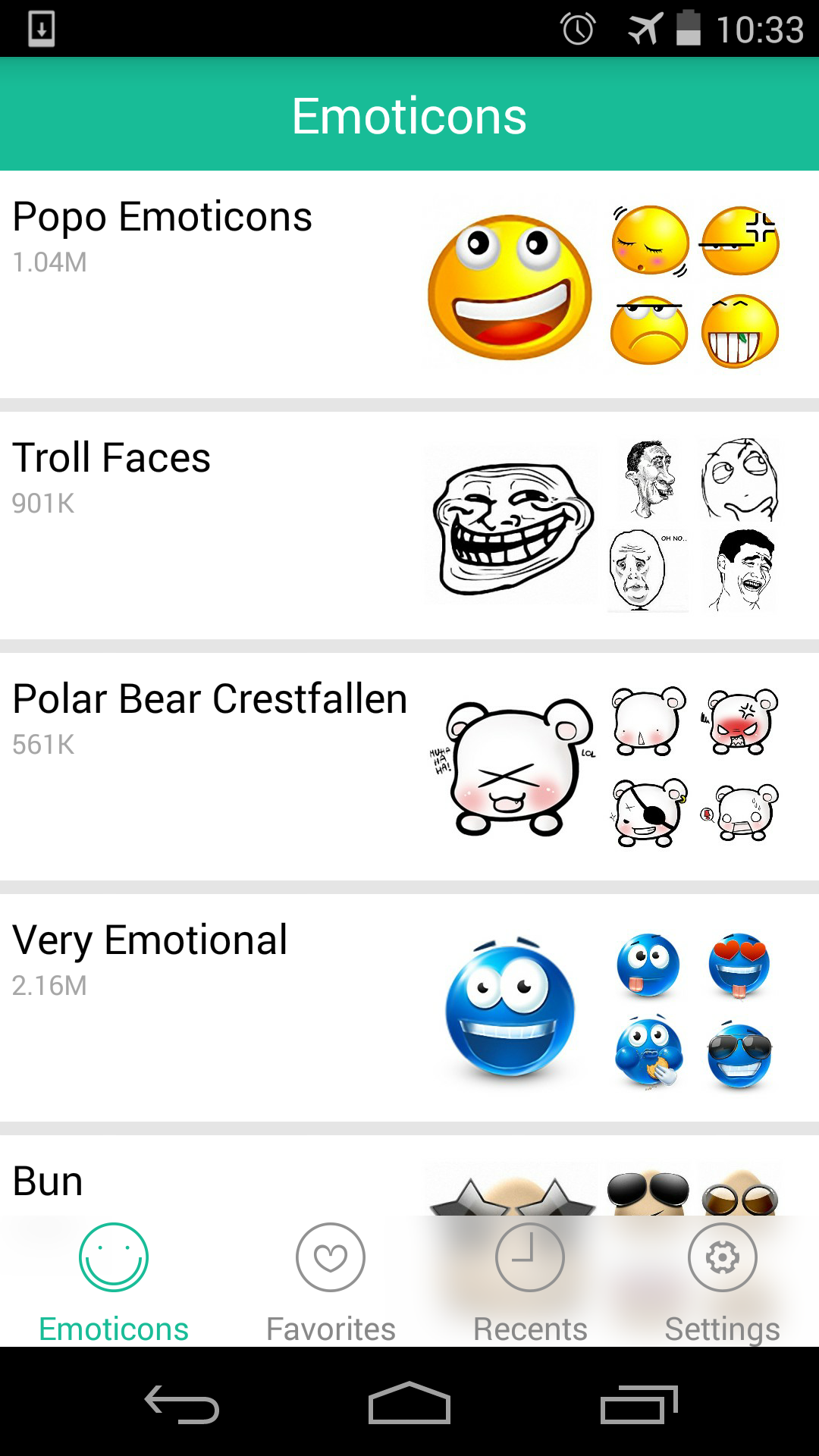Select the Polar Bear Crestfallen pack
Viewport: 819px width, 1456px height.
click(x=409, y=767)
